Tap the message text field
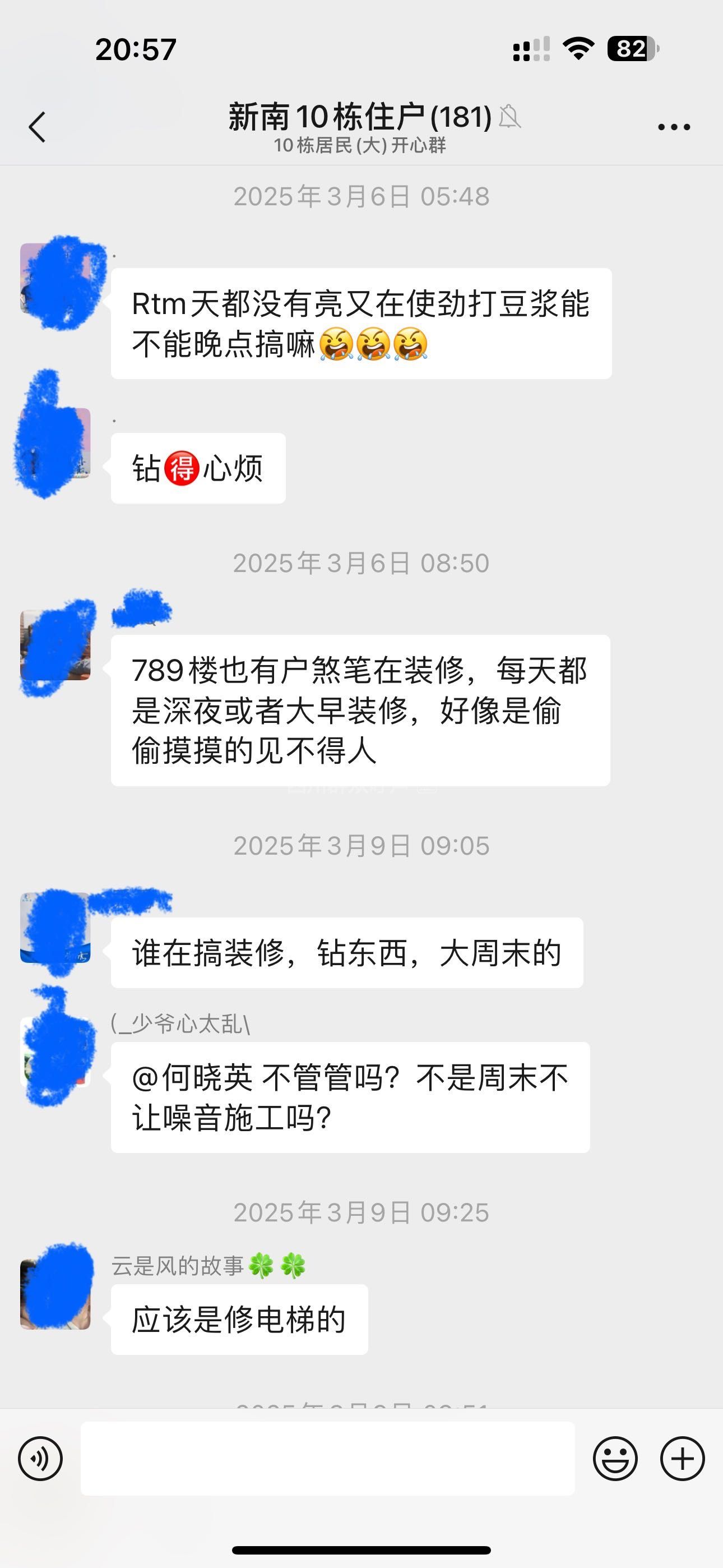Screen dimensions: 723x1568 point(327,1459)
